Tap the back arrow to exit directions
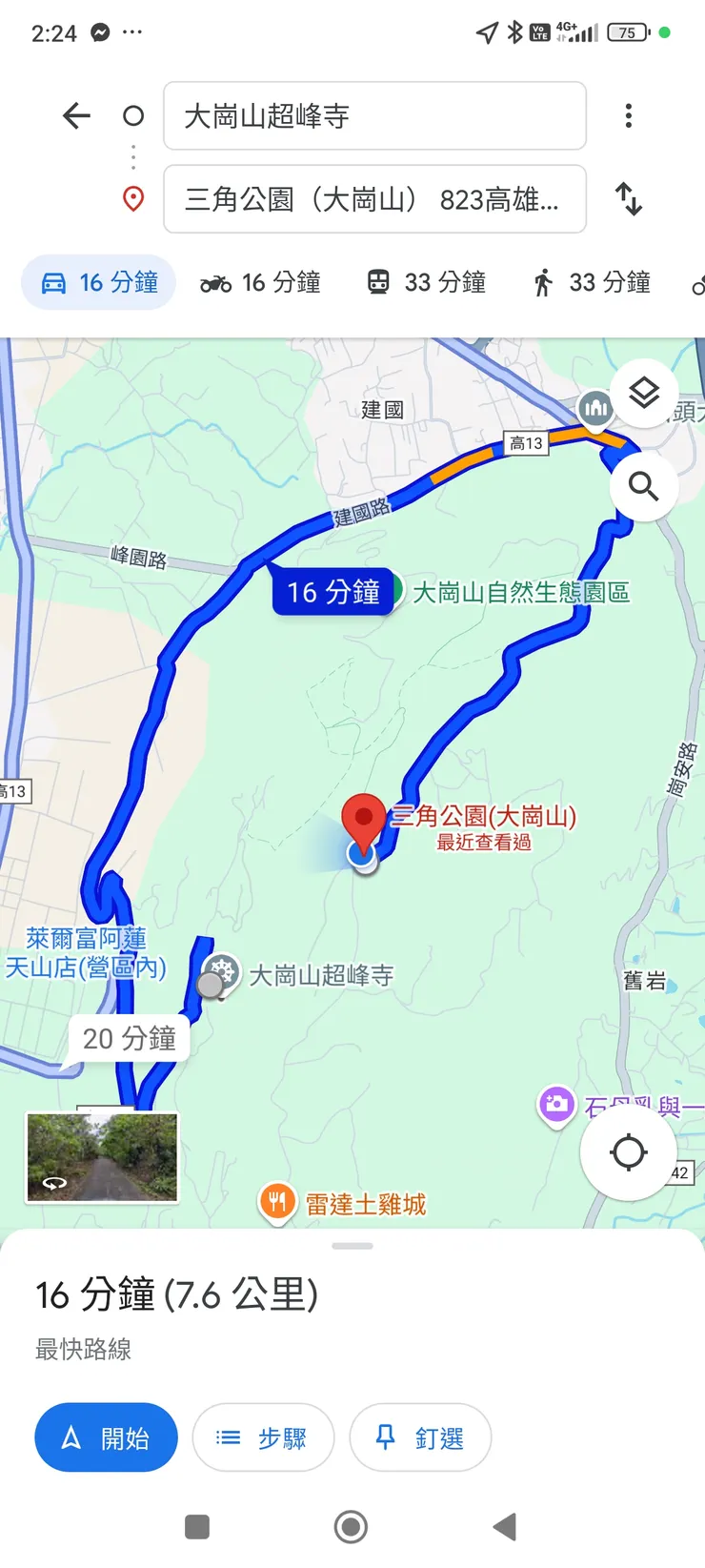Viewport: 705px width, 1568px height. pos(76,115)
